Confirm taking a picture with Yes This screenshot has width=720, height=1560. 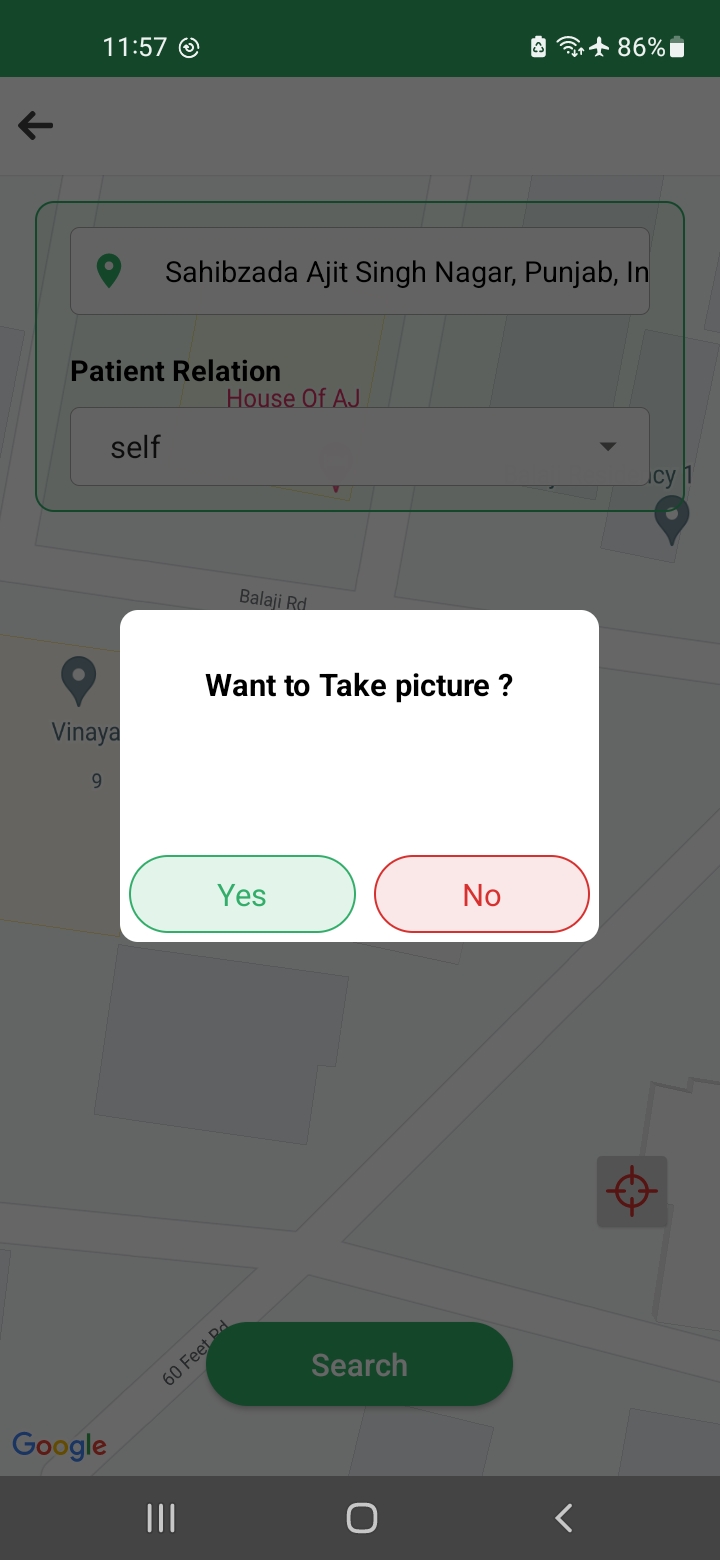pyautogui.click(x=242, y=894)
